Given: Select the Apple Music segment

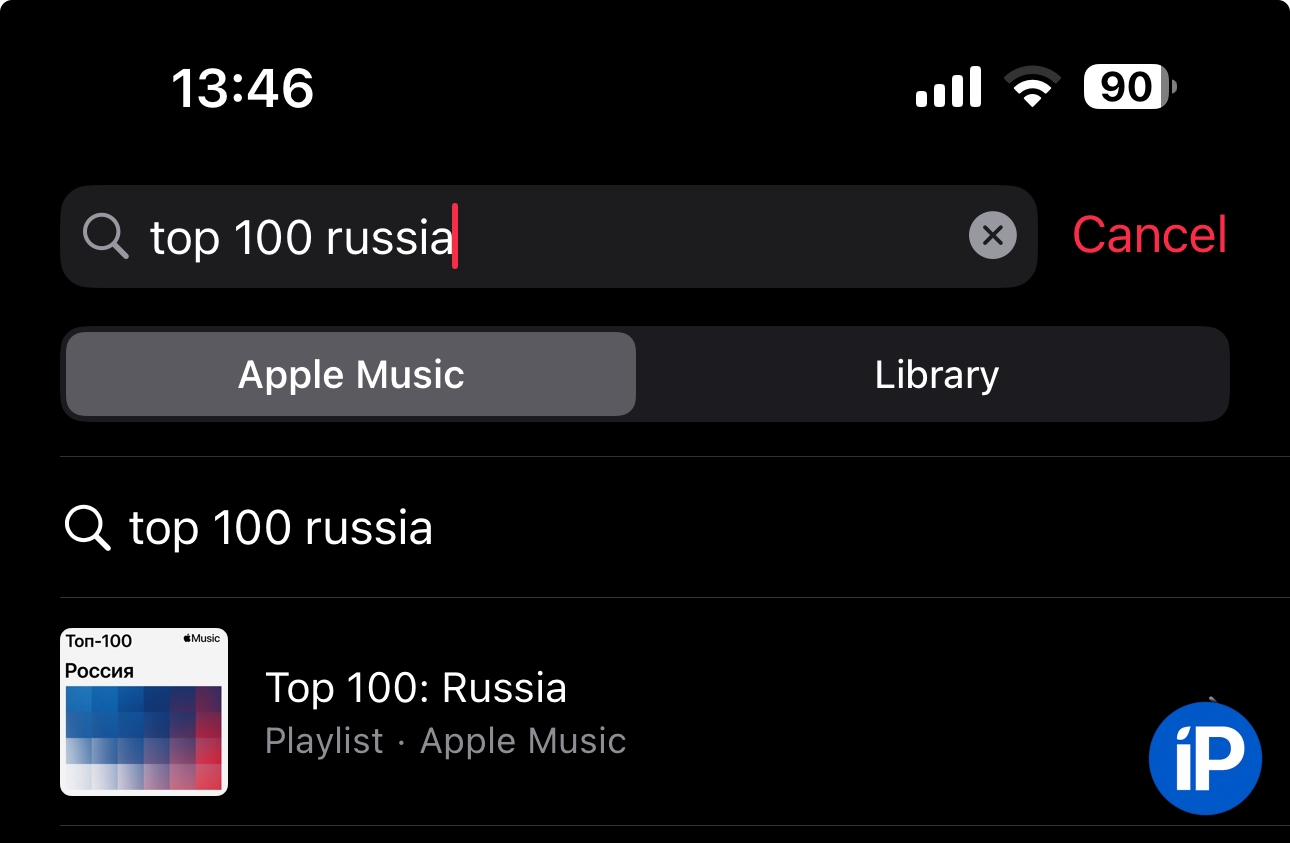Looking at the screenshot, I should 351,375.
